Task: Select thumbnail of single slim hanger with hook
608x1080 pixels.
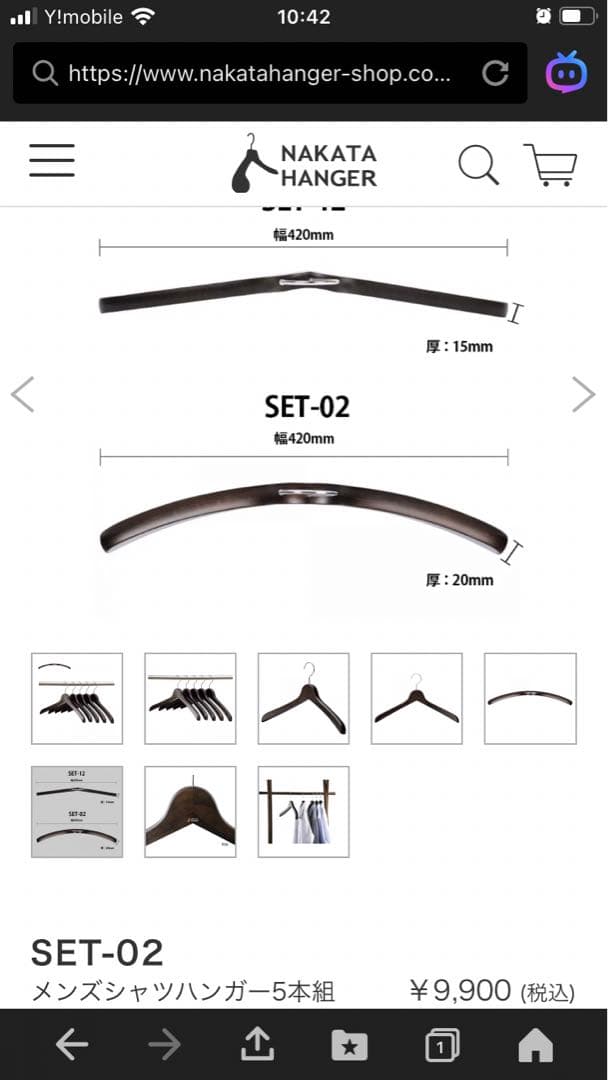Action: pos(417,698)
